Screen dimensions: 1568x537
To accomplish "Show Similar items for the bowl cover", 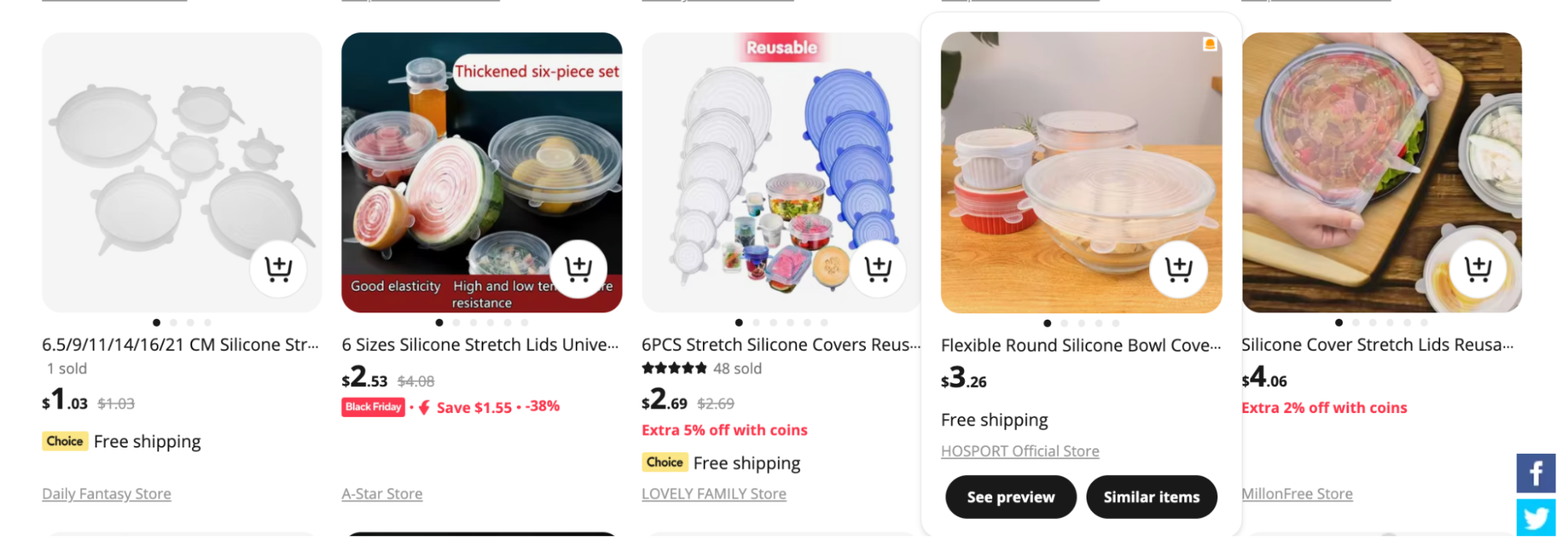I will [1151, 497].
